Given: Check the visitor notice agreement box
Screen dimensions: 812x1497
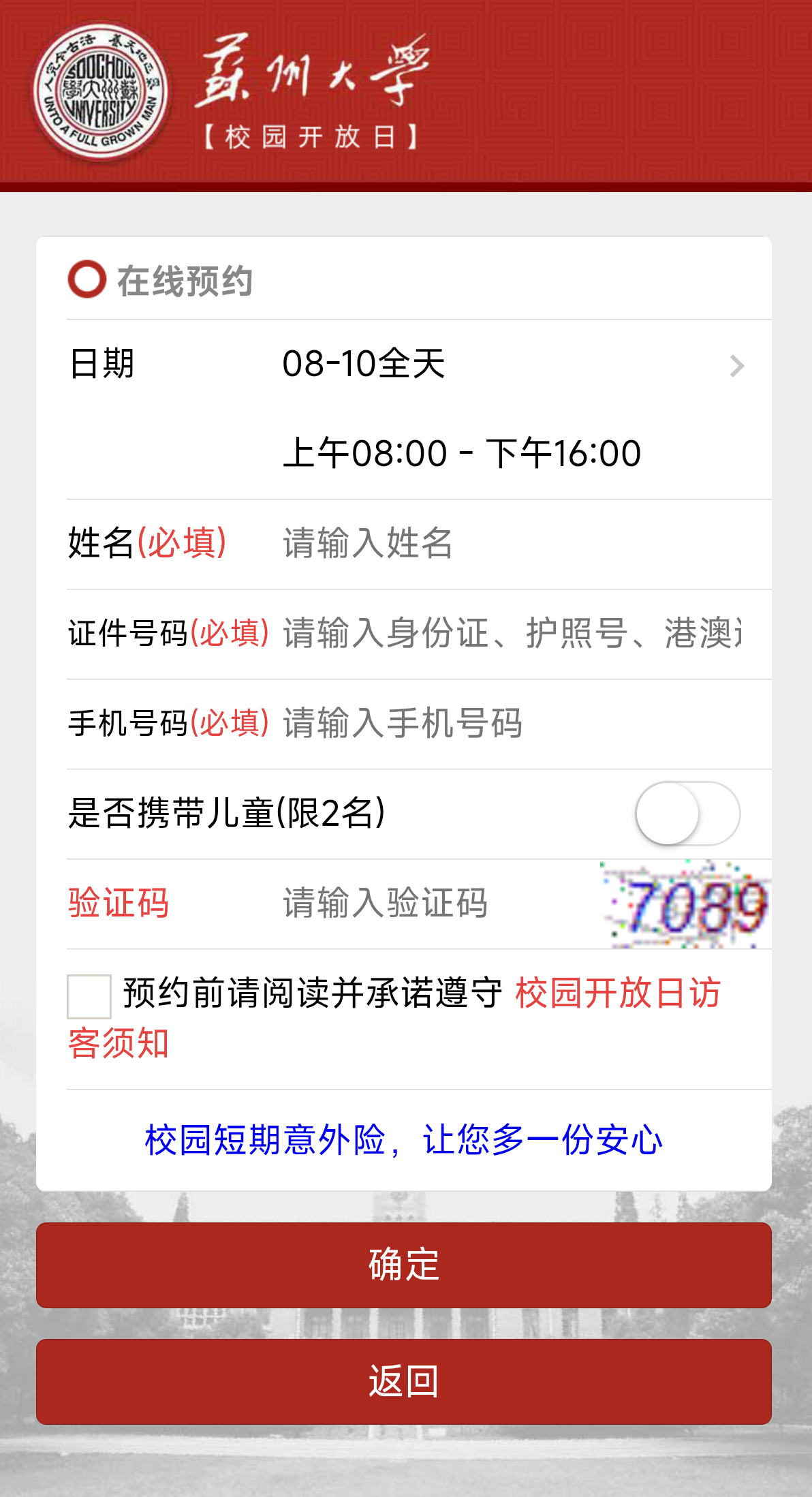Looking at the screenshot, I should 89,996.
